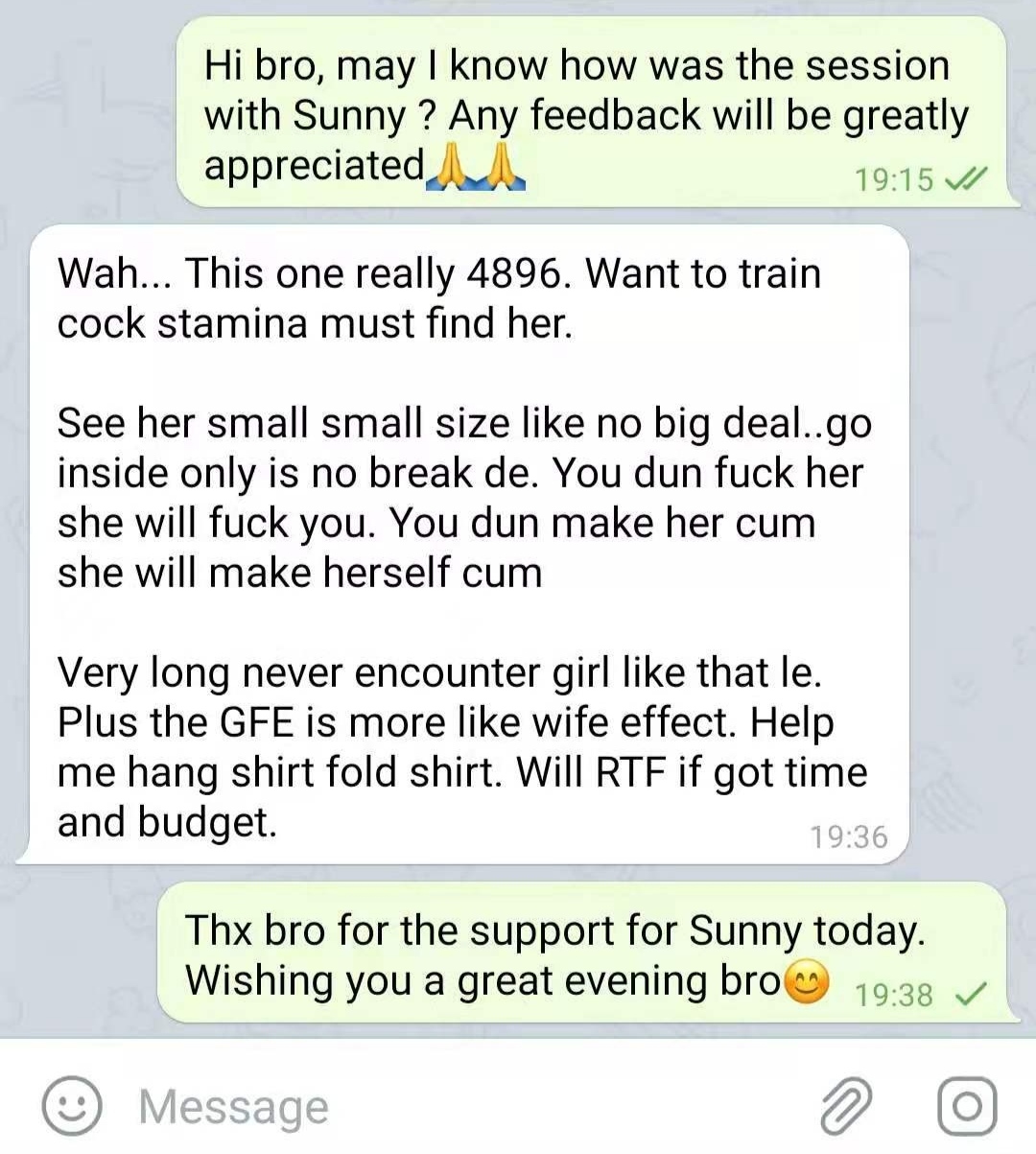Attach a file with the paperclip
This screenshot has height=1154, width=1036.
(x=847, y=1106)
